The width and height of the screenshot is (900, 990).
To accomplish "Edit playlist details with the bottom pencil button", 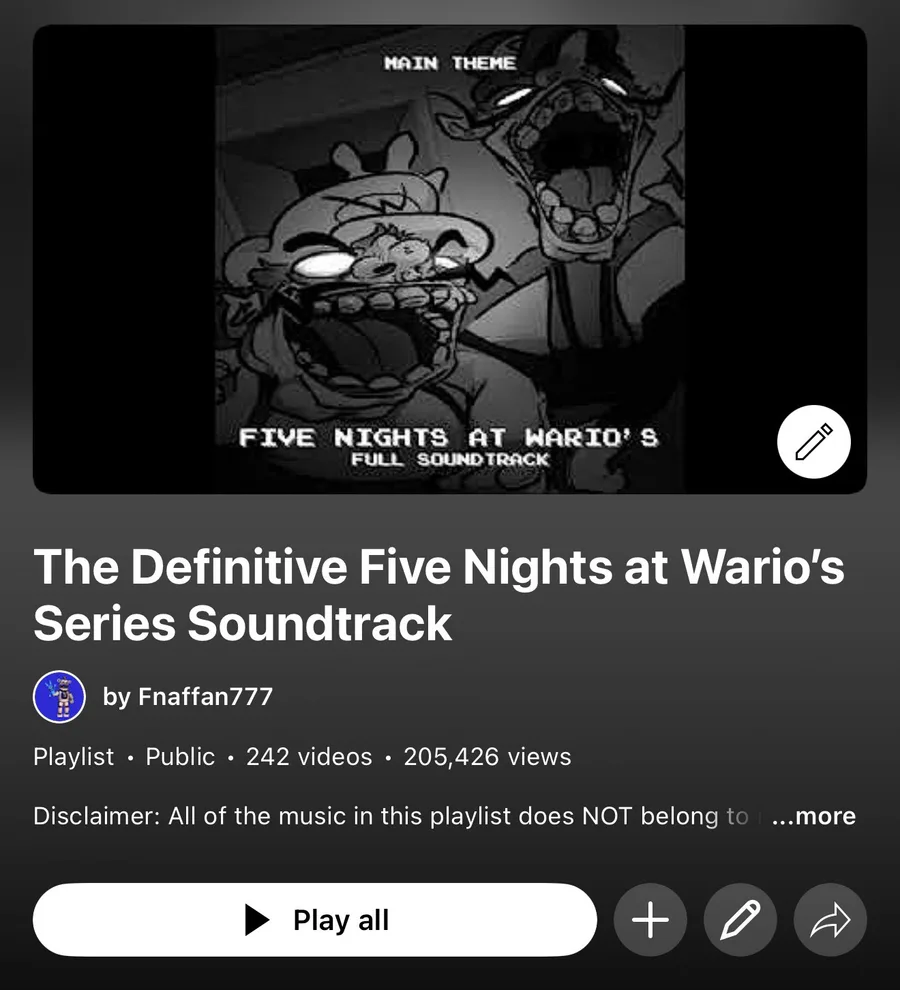I will [x=740, y=920].
